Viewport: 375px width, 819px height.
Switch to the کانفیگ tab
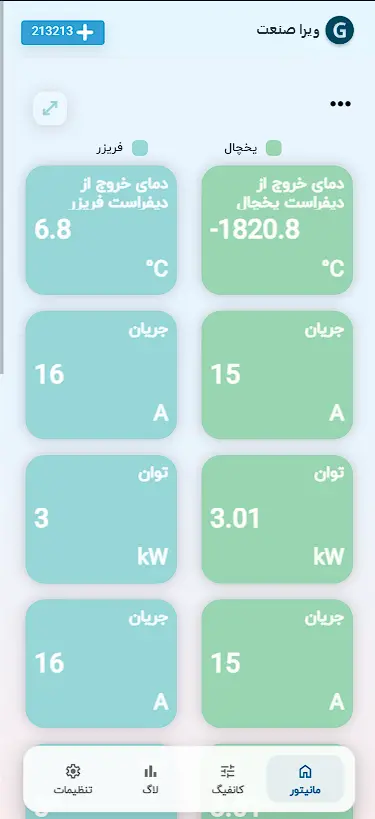click(228, 779)
